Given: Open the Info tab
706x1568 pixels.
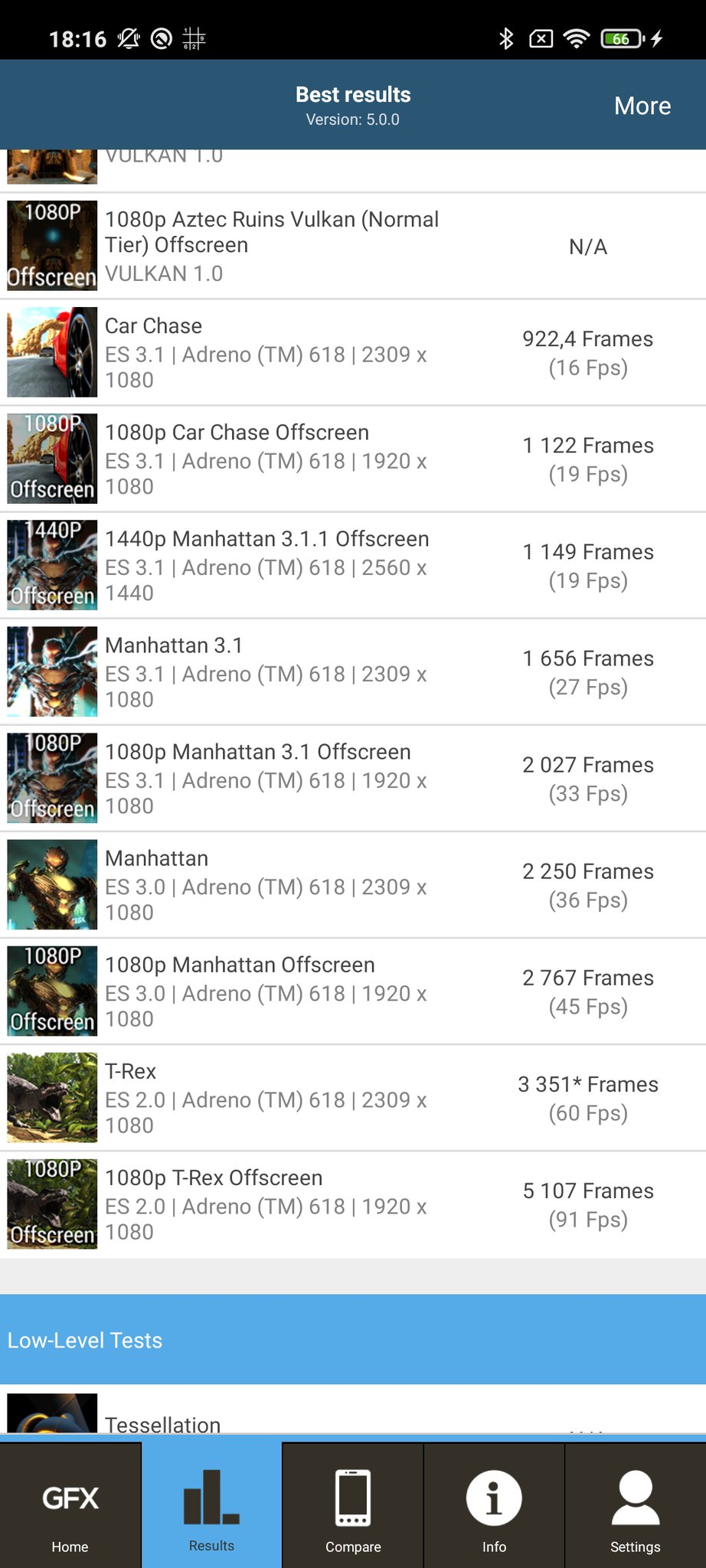Looking at the screenshot, I should click(x=494, y=1505).
